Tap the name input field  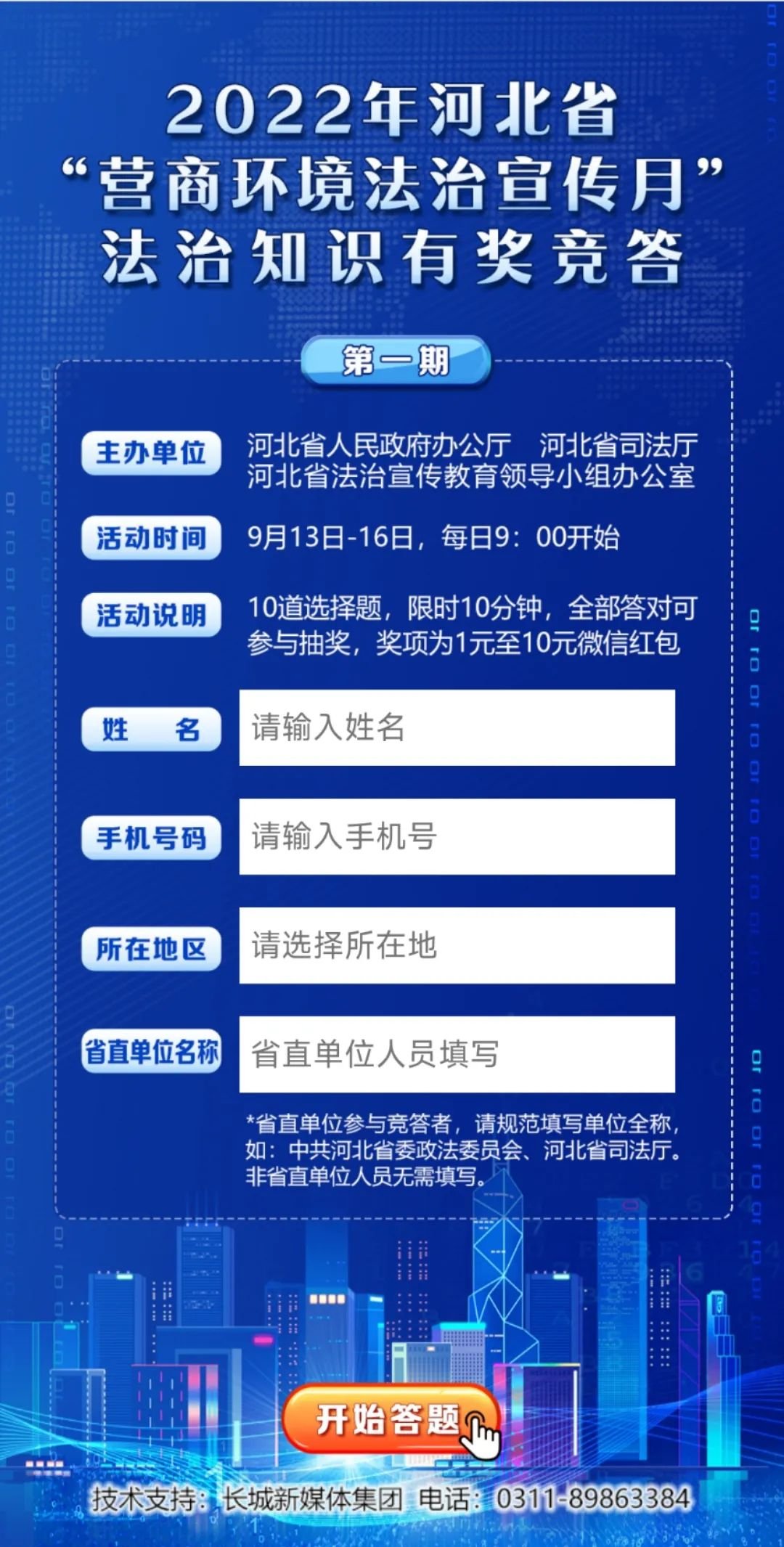pos(457,727)
